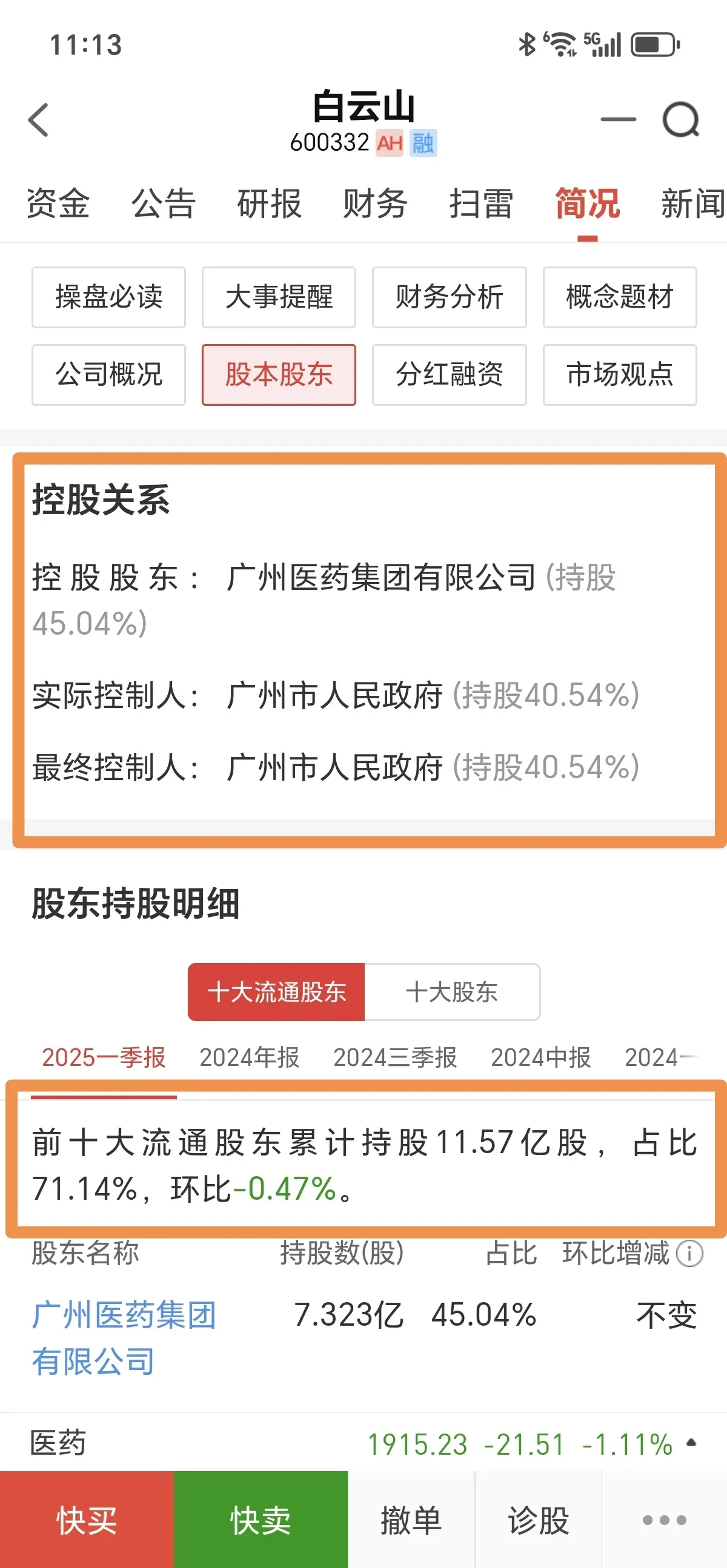Screen dimensions: 727x1568
Task: Open the 研报 tab
Action: [x=269, y=203]
